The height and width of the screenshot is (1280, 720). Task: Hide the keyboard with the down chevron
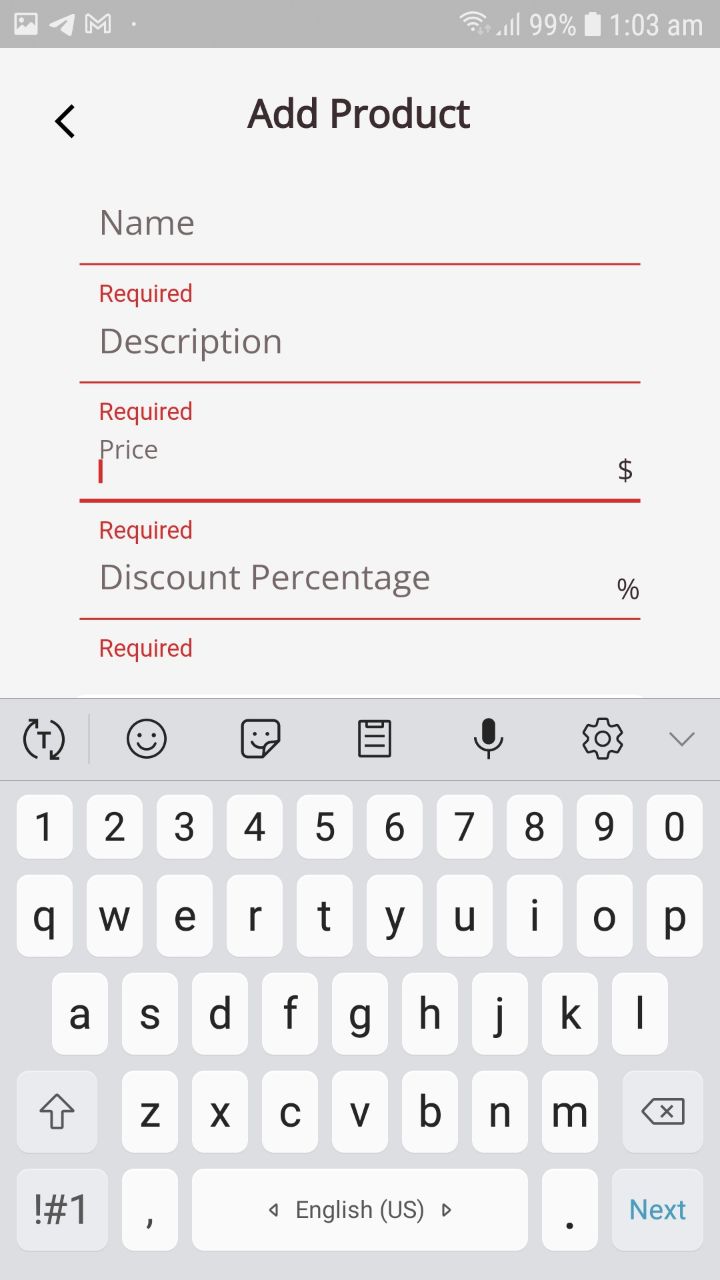682,739
